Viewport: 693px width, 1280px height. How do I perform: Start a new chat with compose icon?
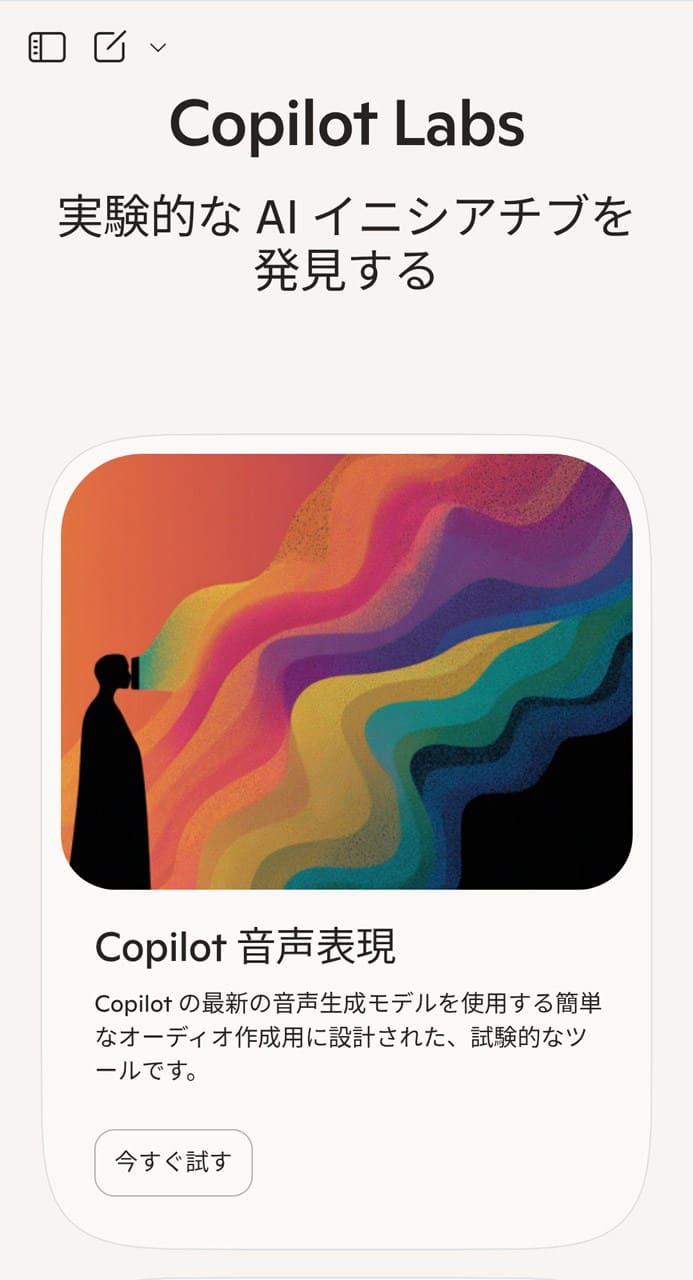[109, 47]
